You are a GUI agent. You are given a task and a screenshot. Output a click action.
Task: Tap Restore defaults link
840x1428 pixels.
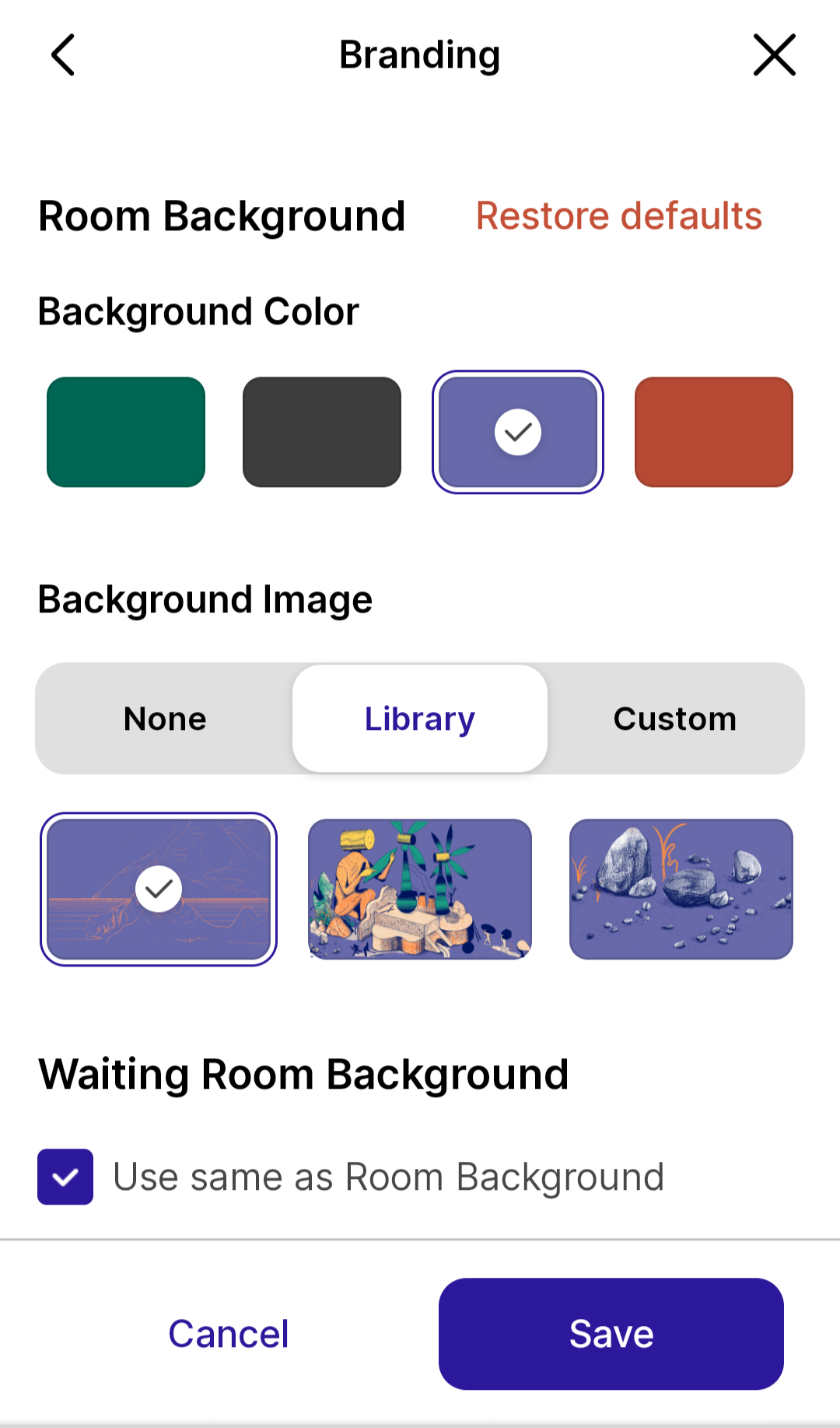[618, 216]
